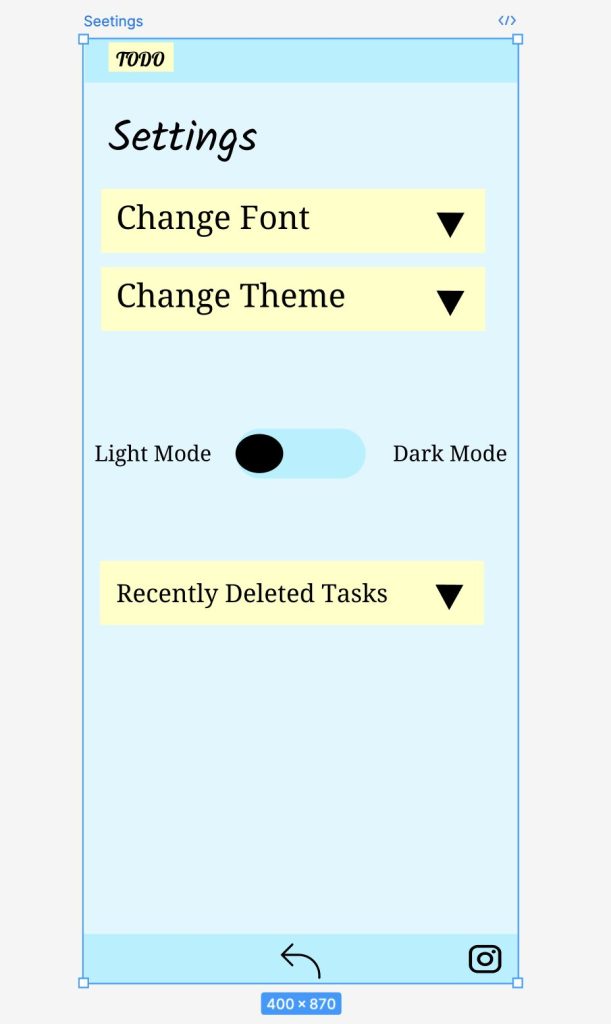Go back with the curved arrow icon
The image size is (611, 1024).
click(301, 960)
